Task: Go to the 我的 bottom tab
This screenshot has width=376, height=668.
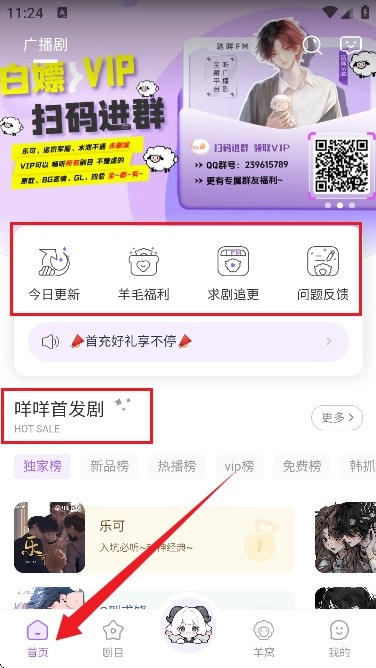Action: (x=339, y=639)
